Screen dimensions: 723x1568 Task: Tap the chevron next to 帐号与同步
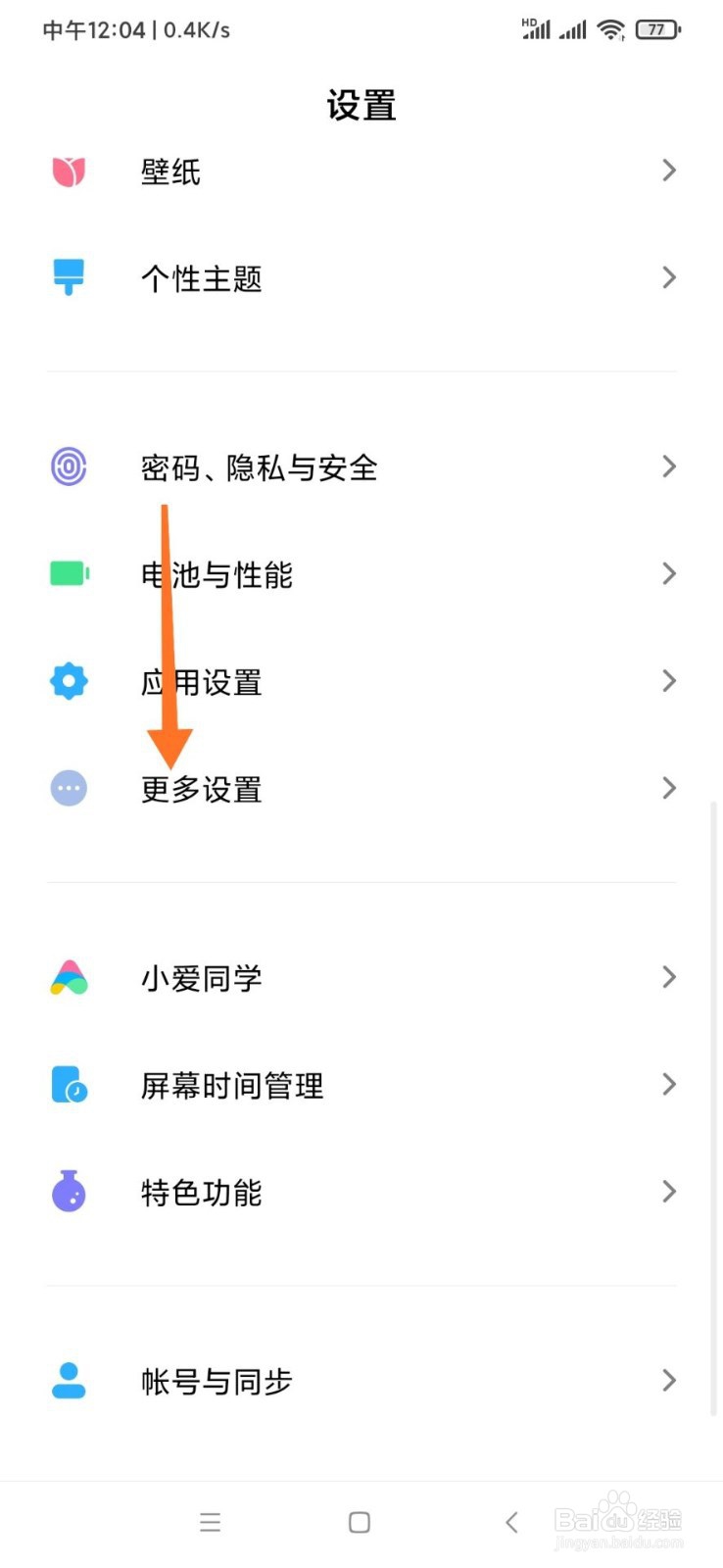pyautogui.click(x=669, y=1381)
